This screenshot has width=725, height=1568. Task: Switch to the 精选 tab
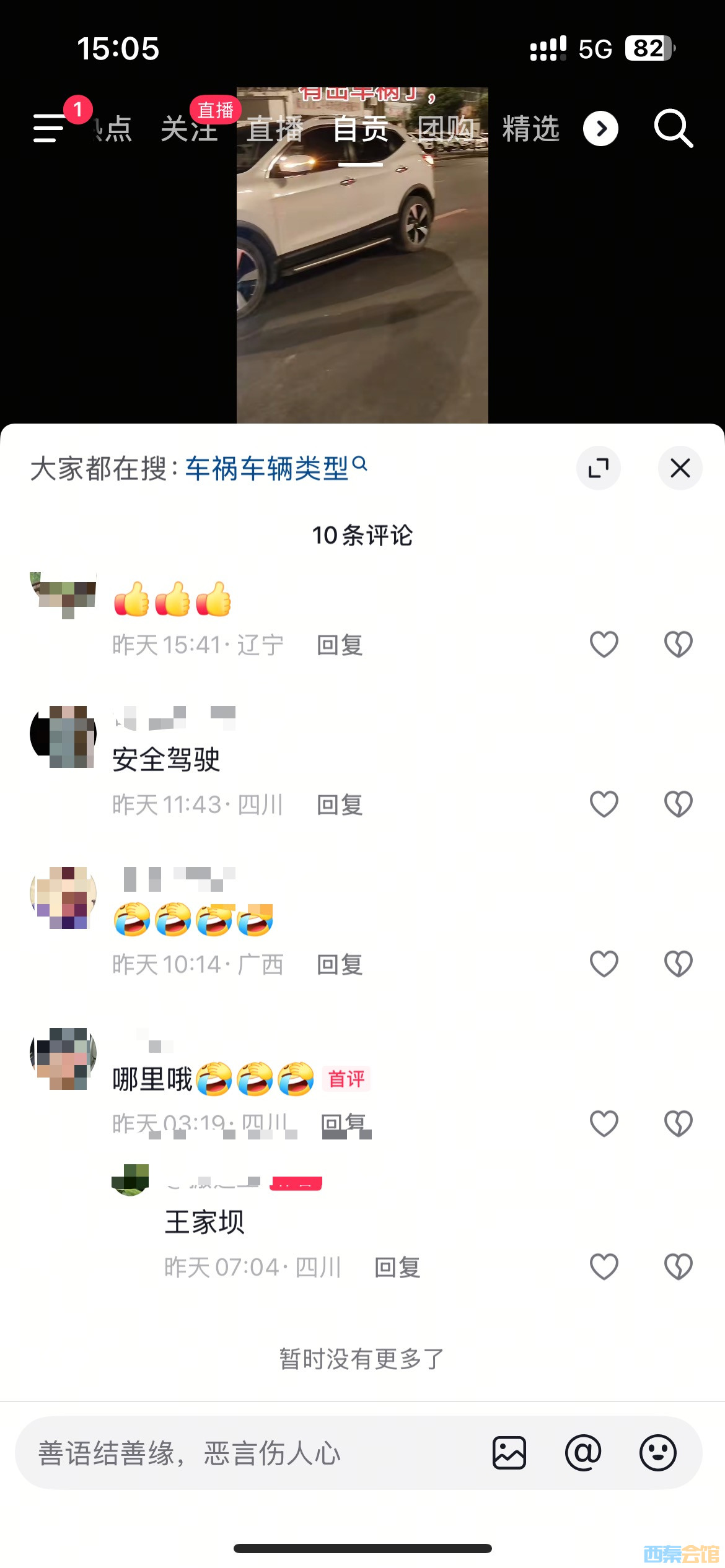tap(530, 129)
